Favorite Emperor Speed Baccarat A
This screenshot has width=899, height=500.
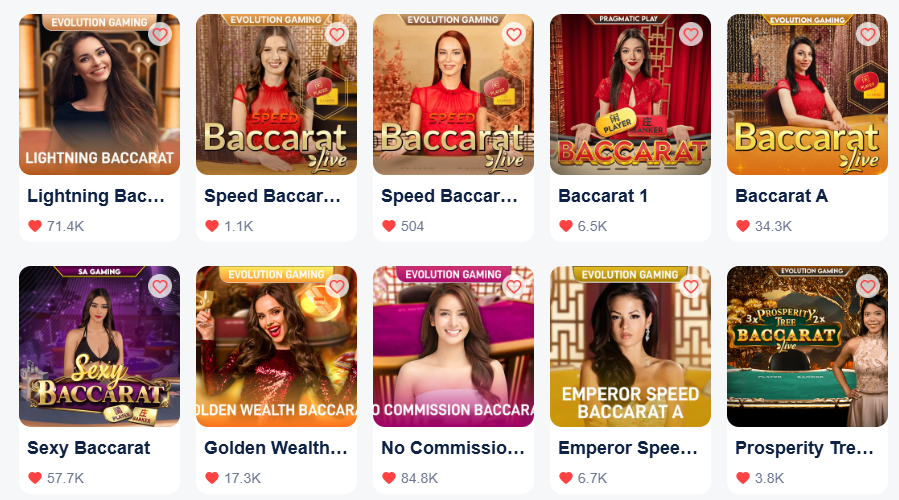(691, 286)
